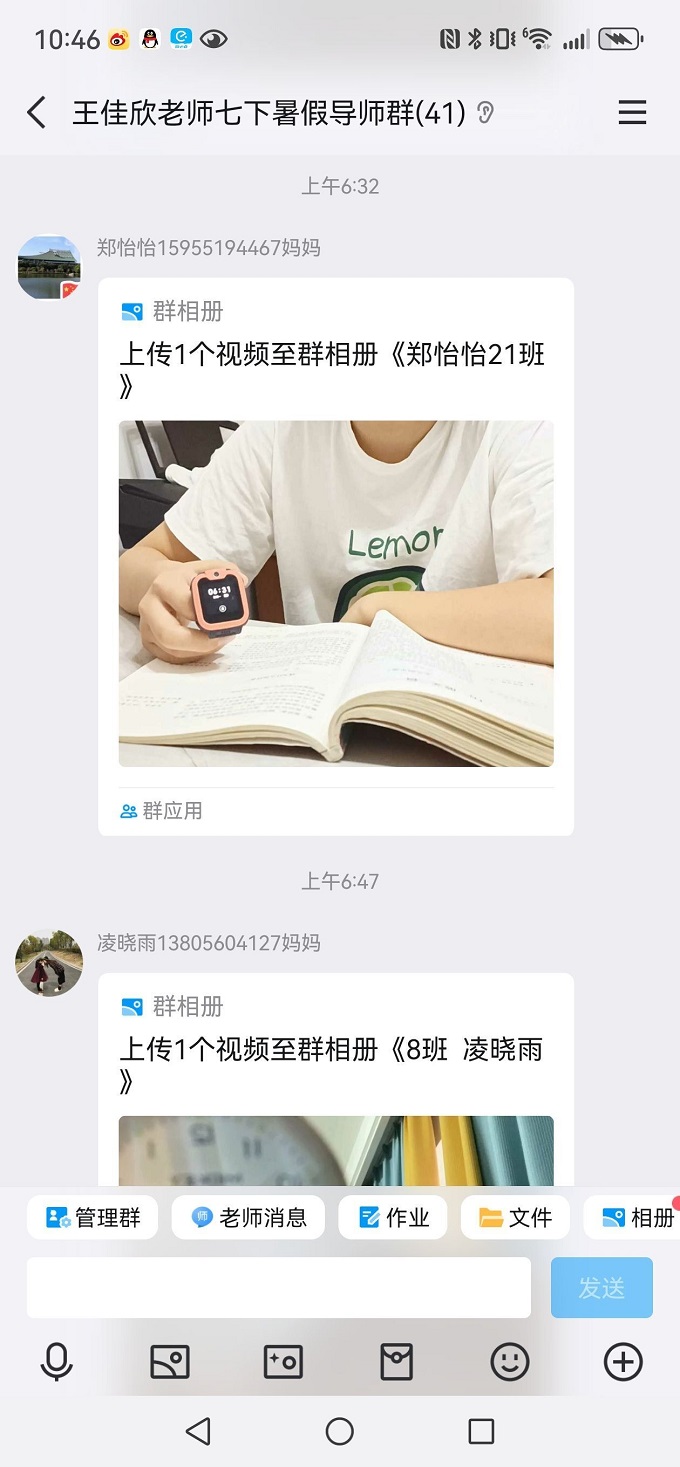Viewport: 680px width, 1467px height.
Task: Focus the message input field
Action: 278,1288
